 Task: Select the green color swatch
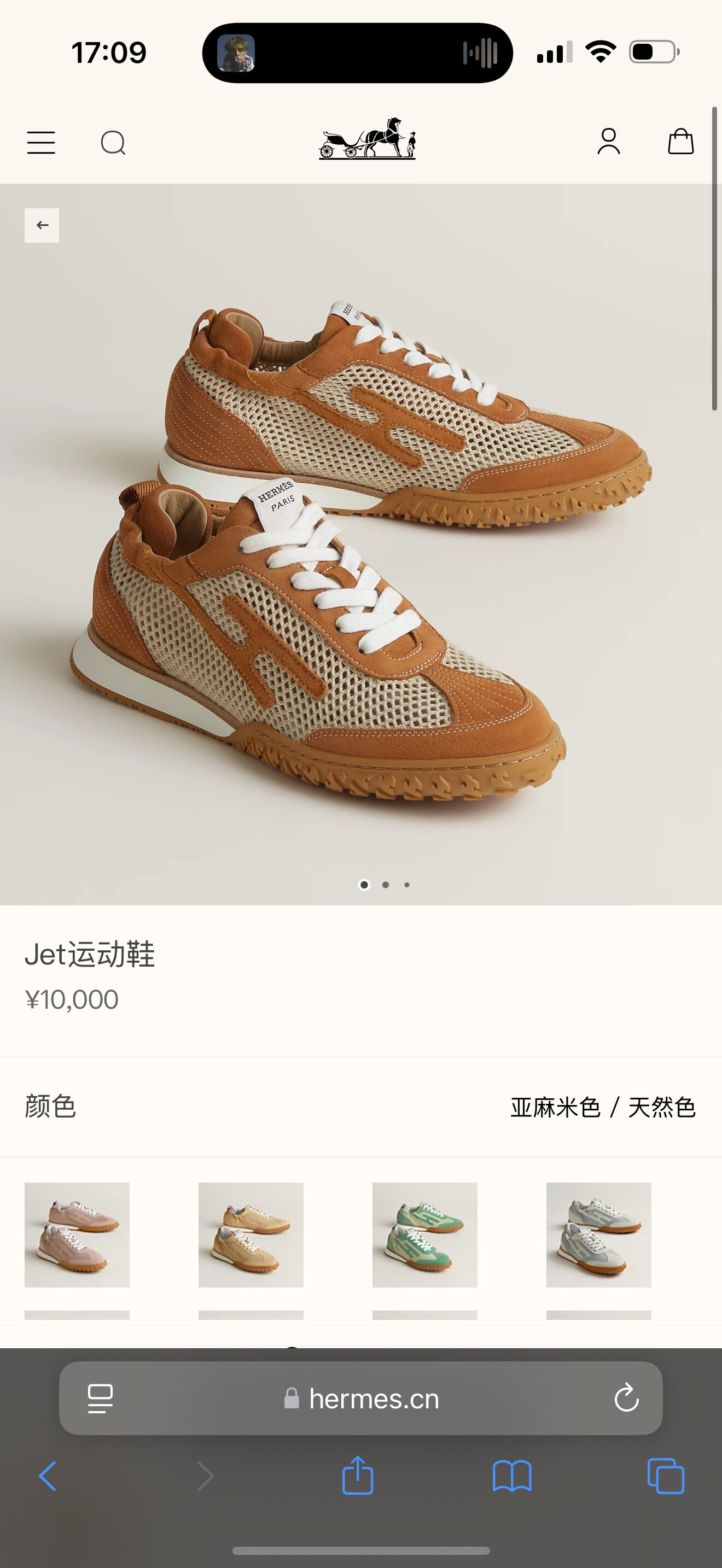coord(425,1234)
